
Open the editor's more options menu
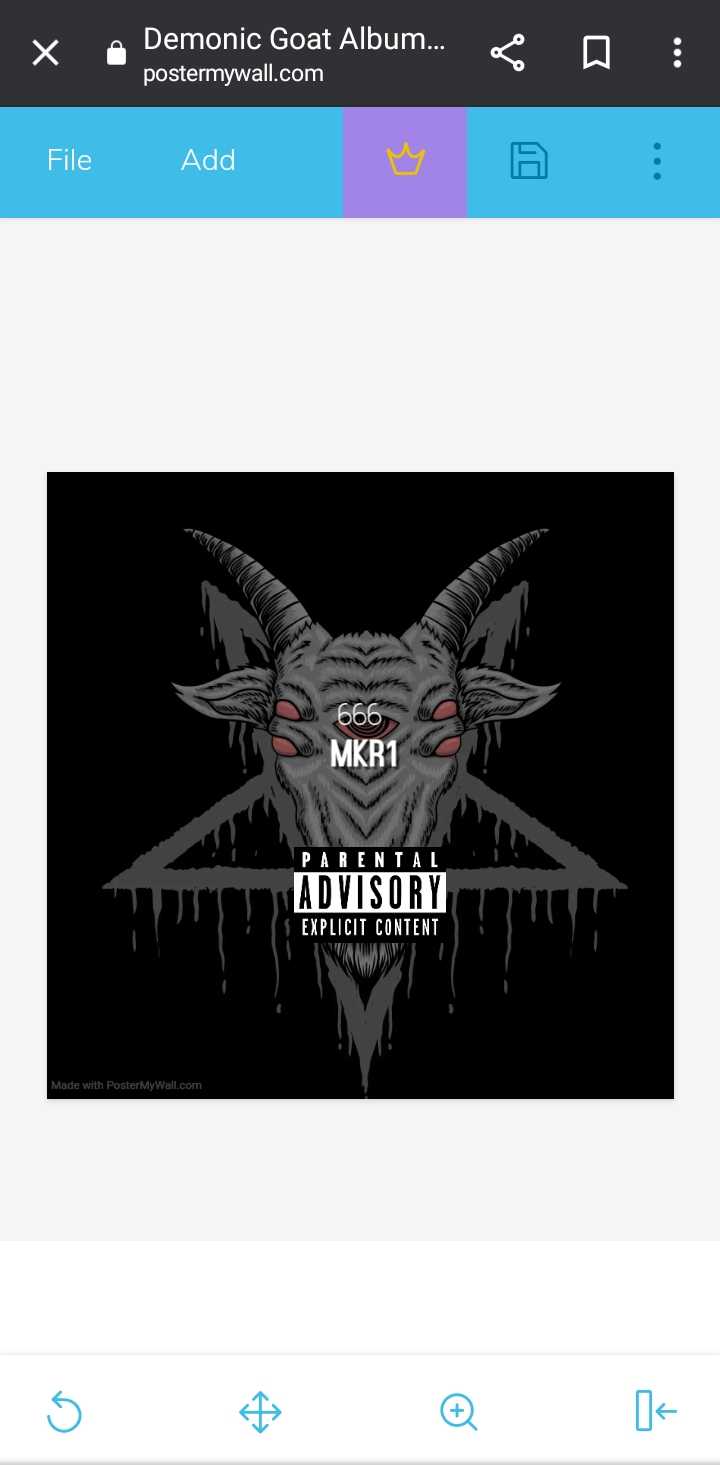[x=656, y=161]
